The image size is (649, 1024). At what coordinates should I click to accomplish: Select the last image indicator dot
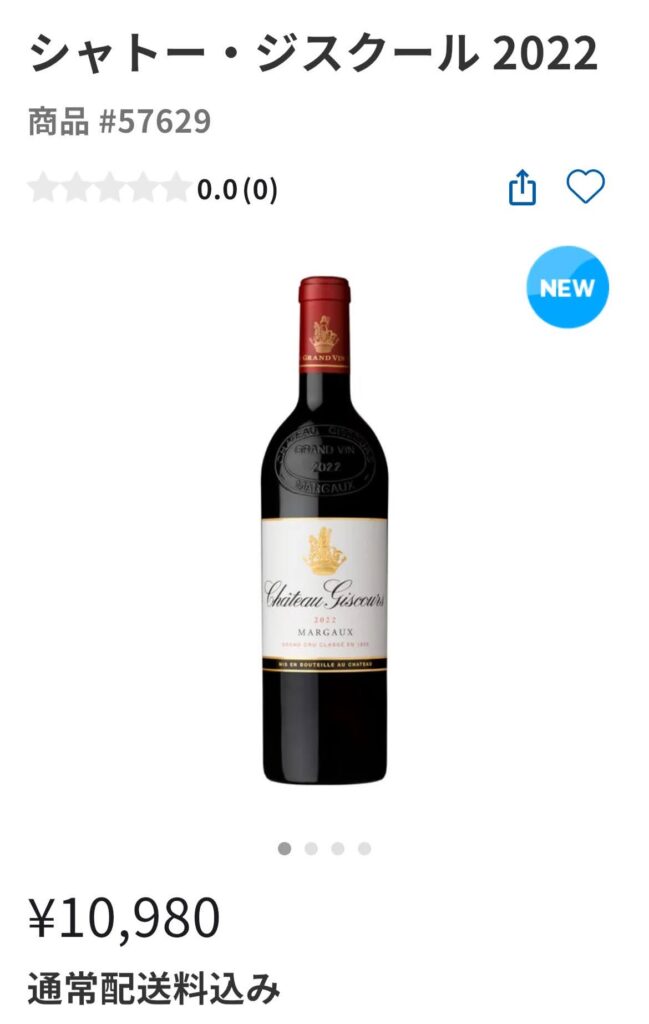pos(365,849)
